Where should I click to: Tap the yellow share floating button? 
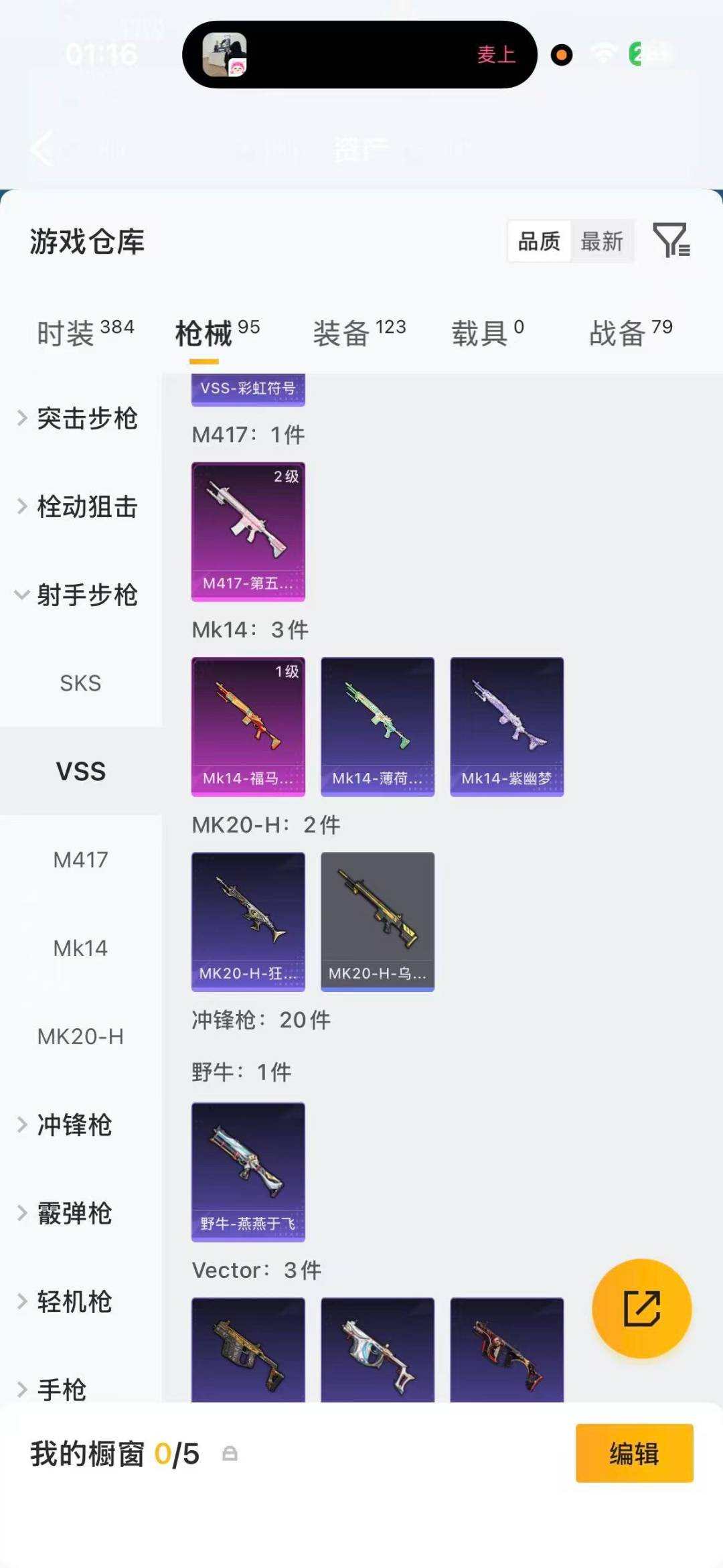pos(641,1309)
